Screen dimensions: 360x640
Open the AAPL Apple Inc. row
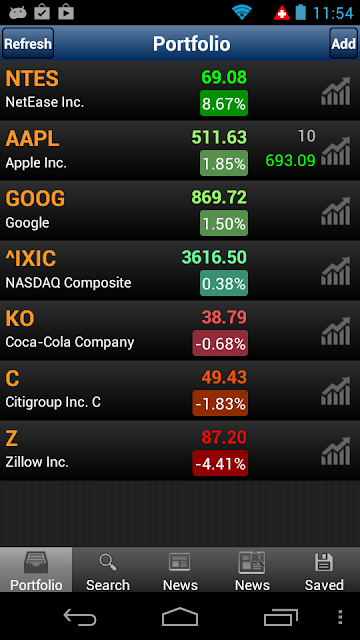pos(180,150)
